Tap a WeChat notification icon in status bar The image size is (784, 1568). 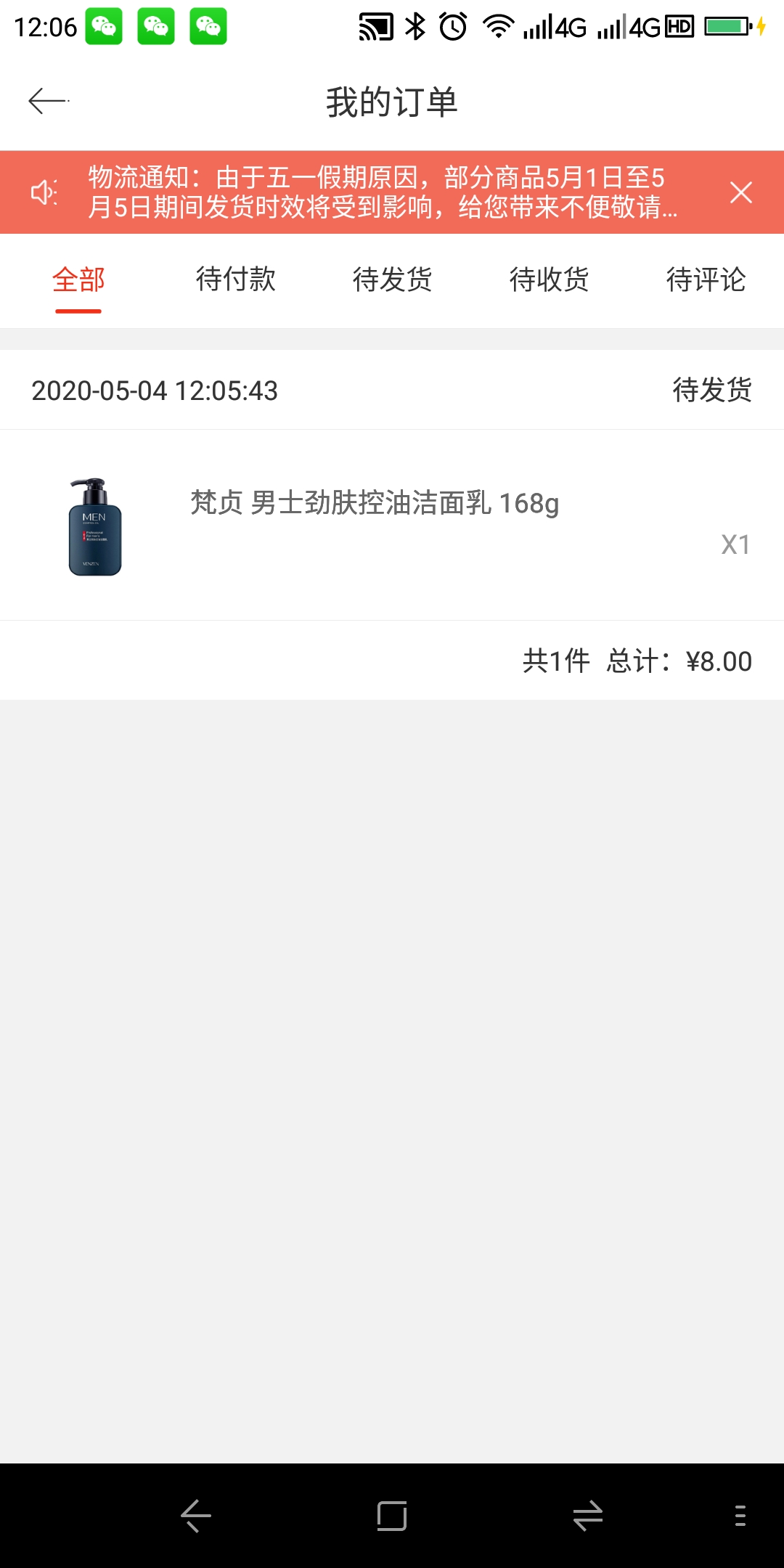tap(104, 28)
